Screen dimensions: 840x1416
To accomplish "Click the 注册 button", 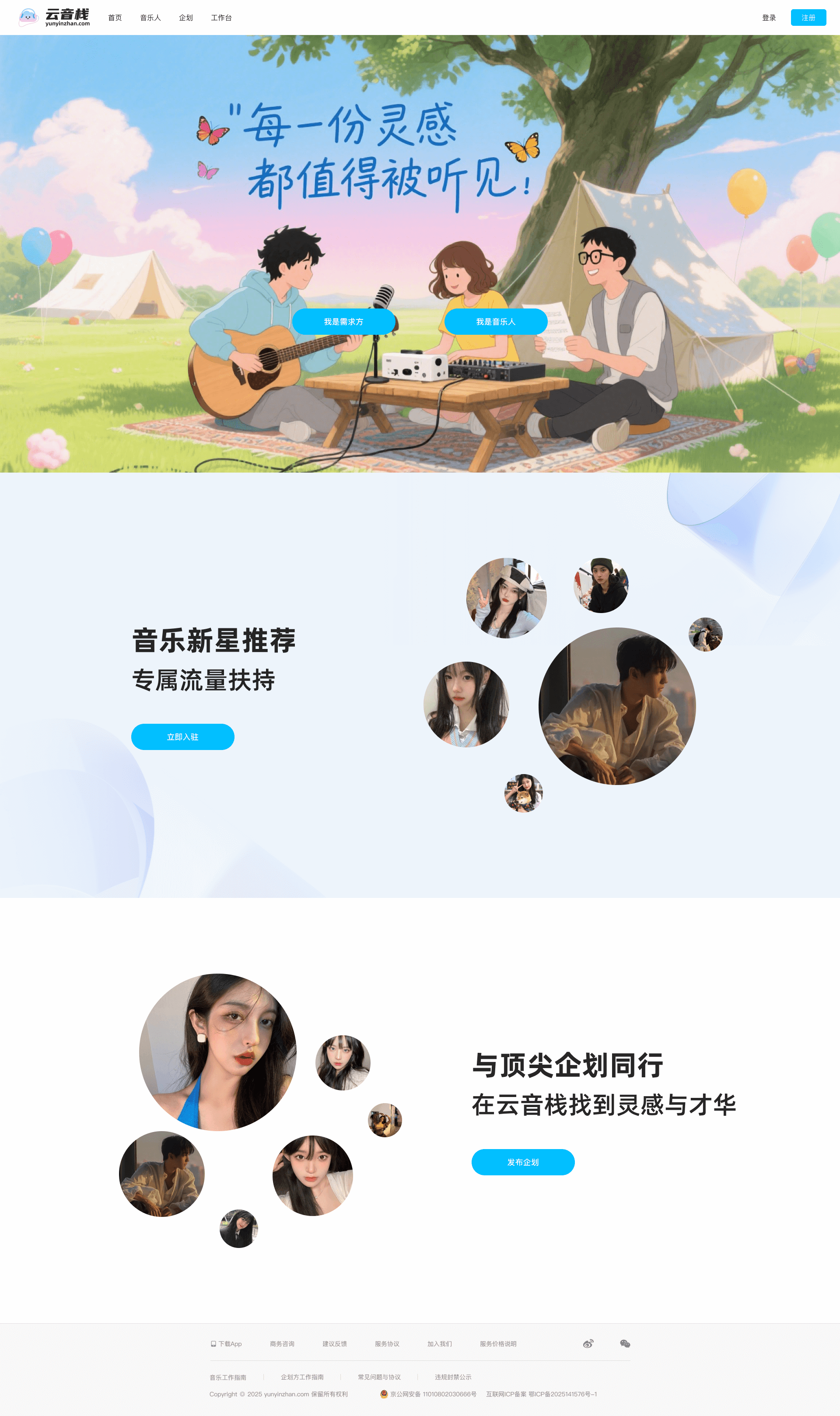I will pos(808,18).
